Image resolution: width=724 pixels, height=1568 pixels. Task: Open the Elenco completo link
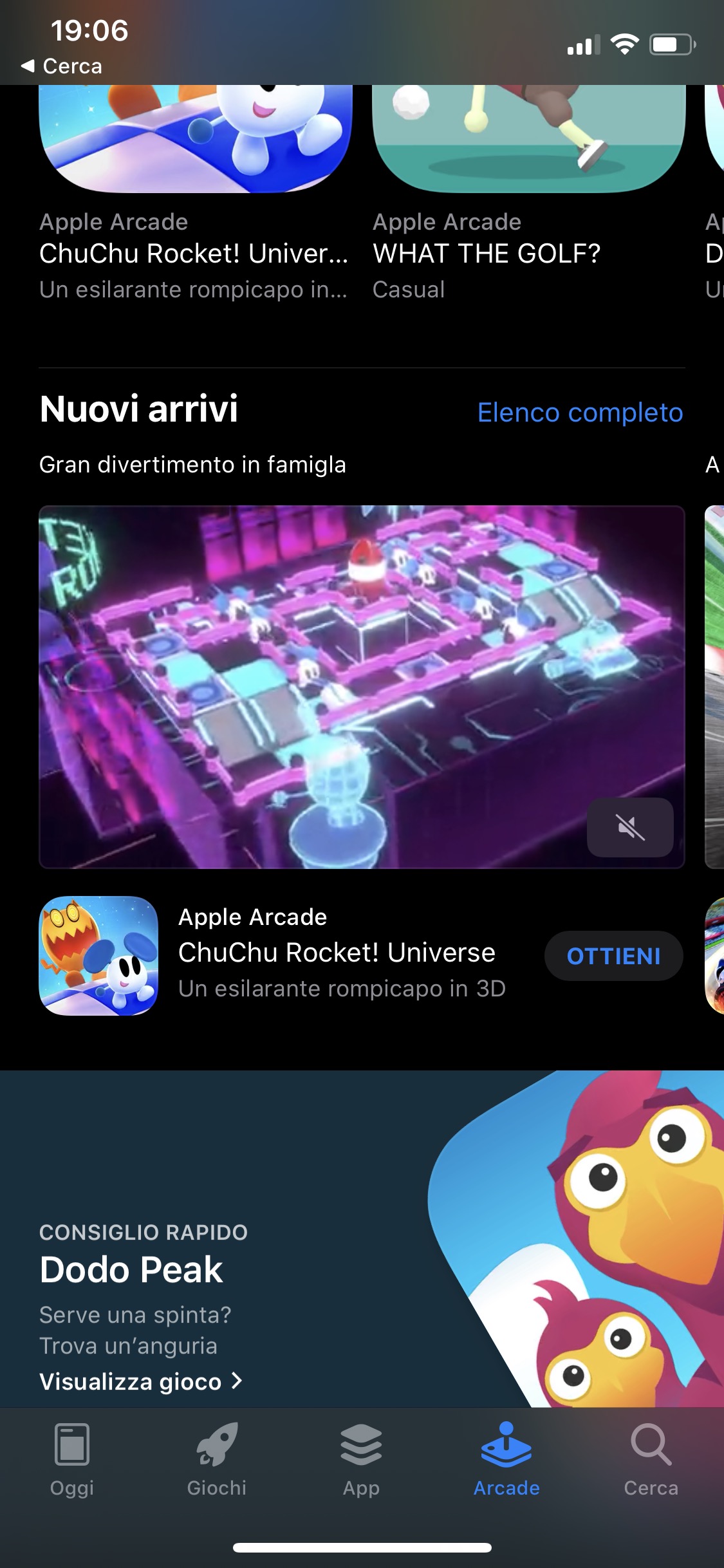pyautogui.click(x=579, y=413)
